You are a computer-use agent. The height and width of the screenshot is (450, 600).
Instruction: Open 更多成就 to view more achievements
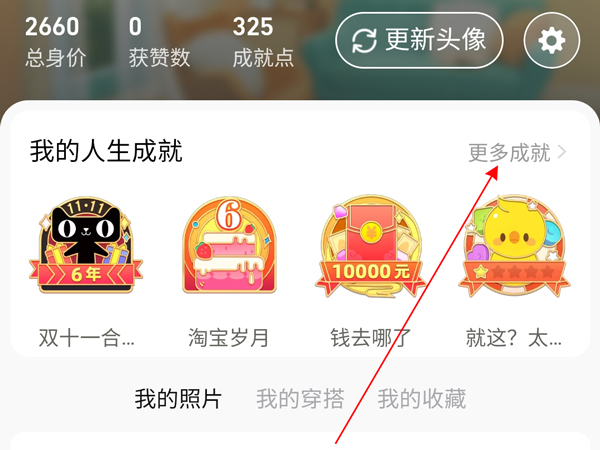(x=517, y=153)
